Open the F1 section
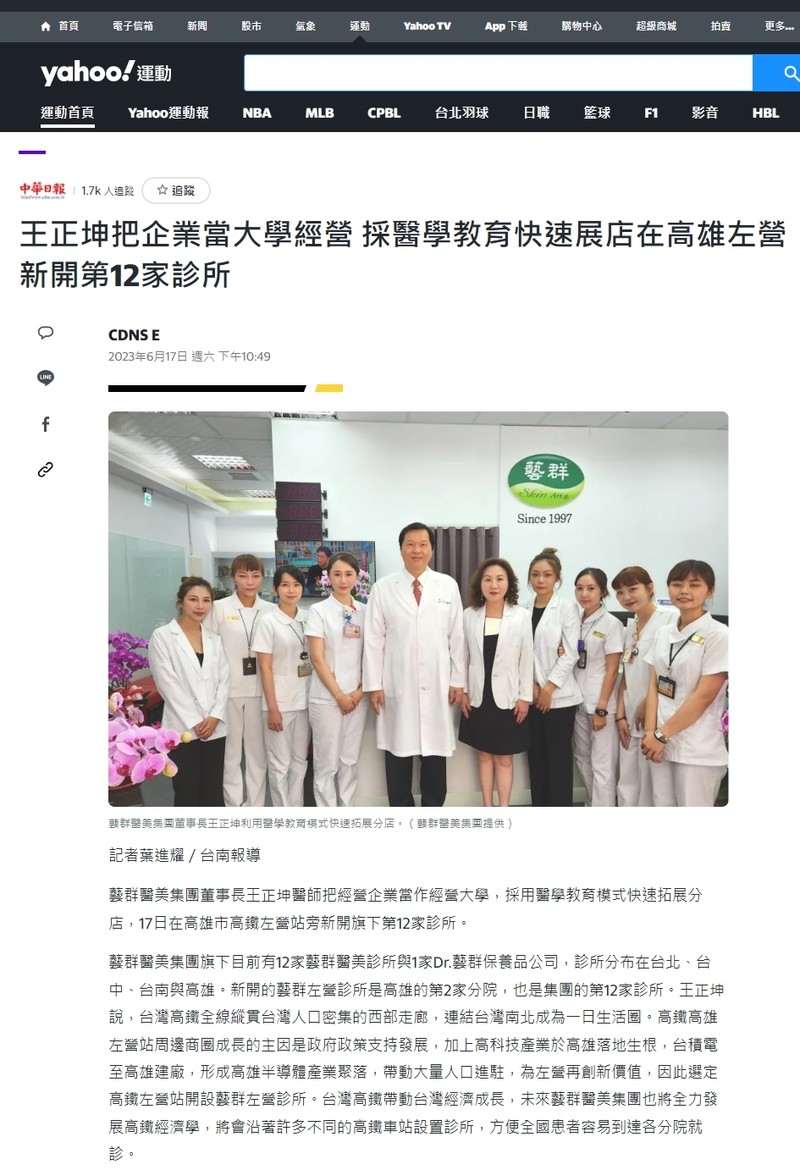This screenshot has height=1170, width=800. click(651, 113)
